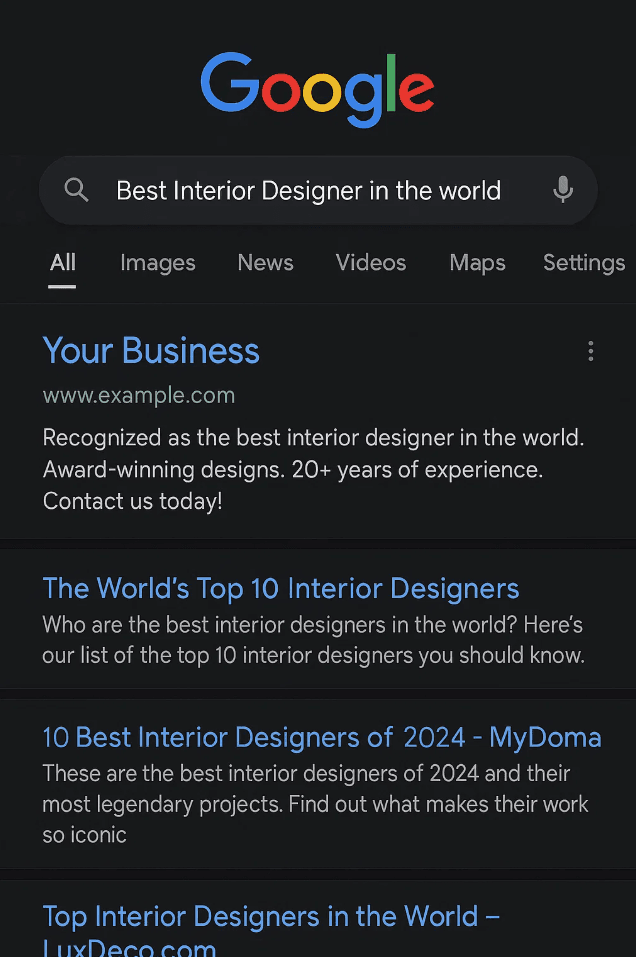Image resolution: width=636 pixels, height=957 pixels.
Task: Open the Settings tab
Action: (583, 263)
